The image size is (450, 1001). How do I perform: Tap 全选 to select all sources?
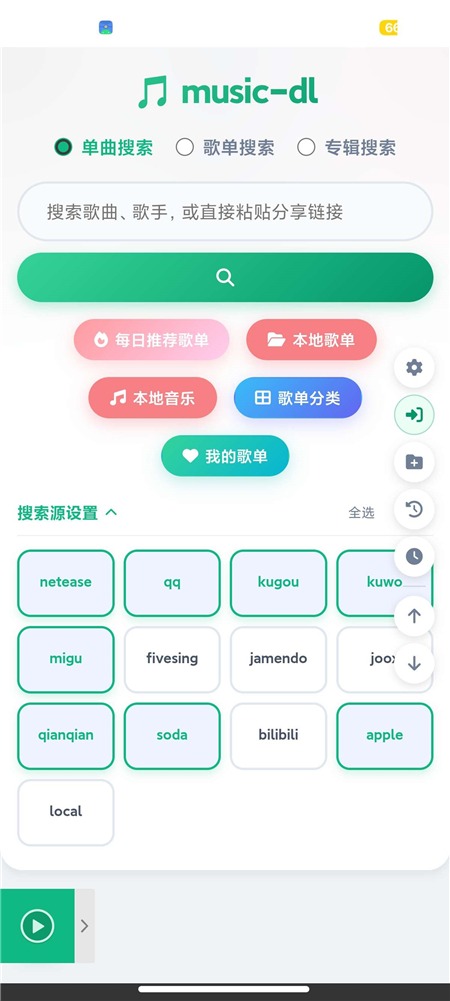click(361, 513)
